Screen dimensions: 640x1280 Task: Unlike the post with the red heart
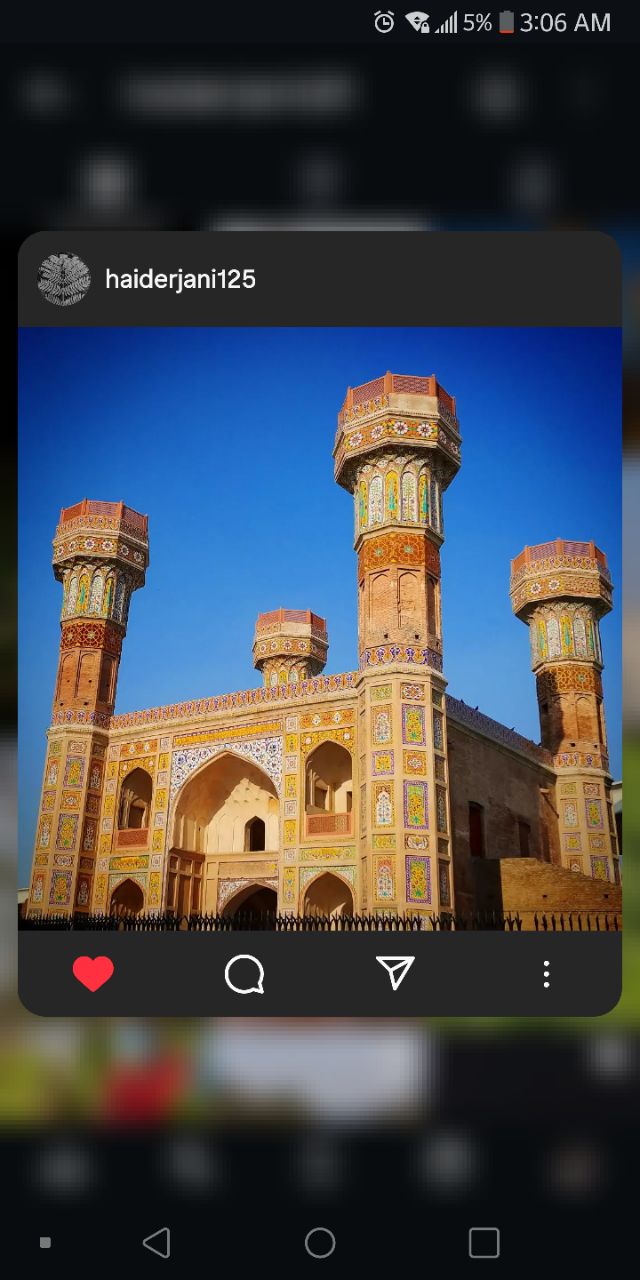click(93, 974)
